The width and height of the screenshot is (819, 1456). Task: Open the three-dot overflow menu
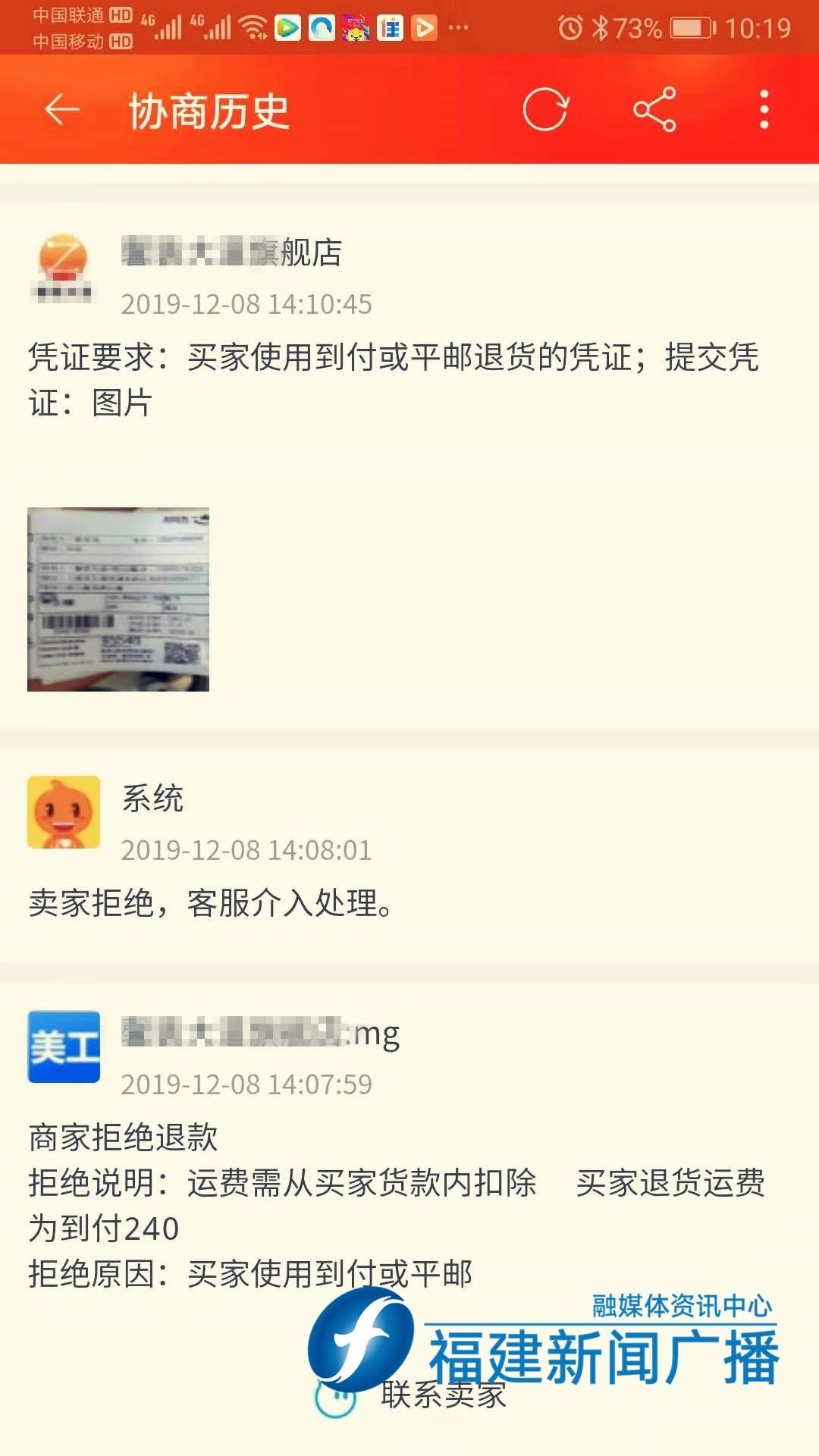coord(764,109)
